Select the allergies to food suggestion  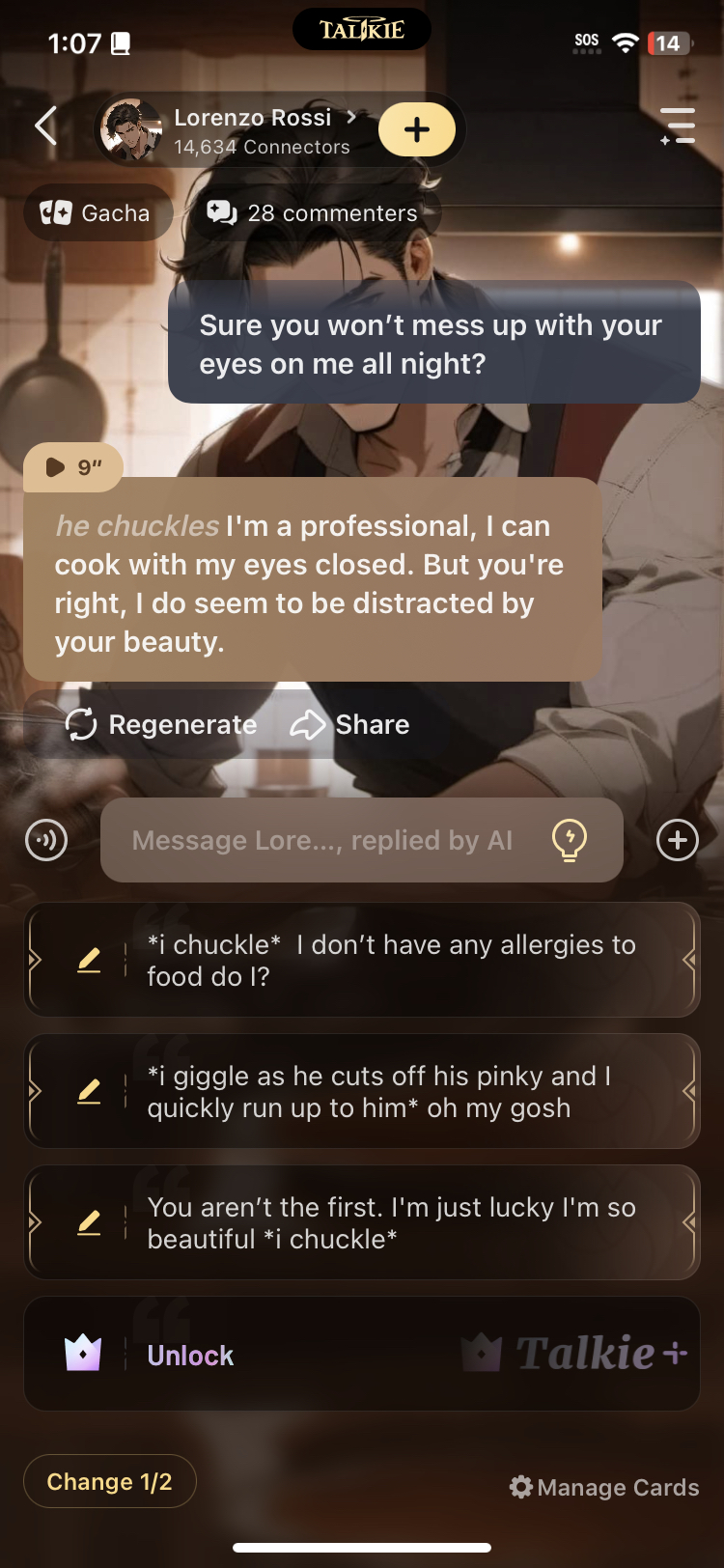[x=391, y=960]
